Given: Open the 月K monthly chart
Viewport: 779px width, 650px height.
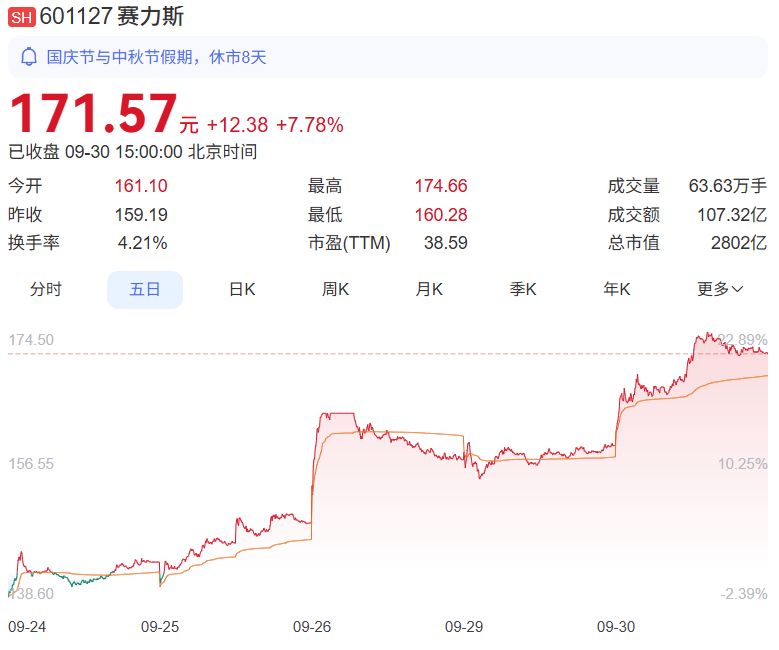Looking at the screenshot, I should [429, 290].
